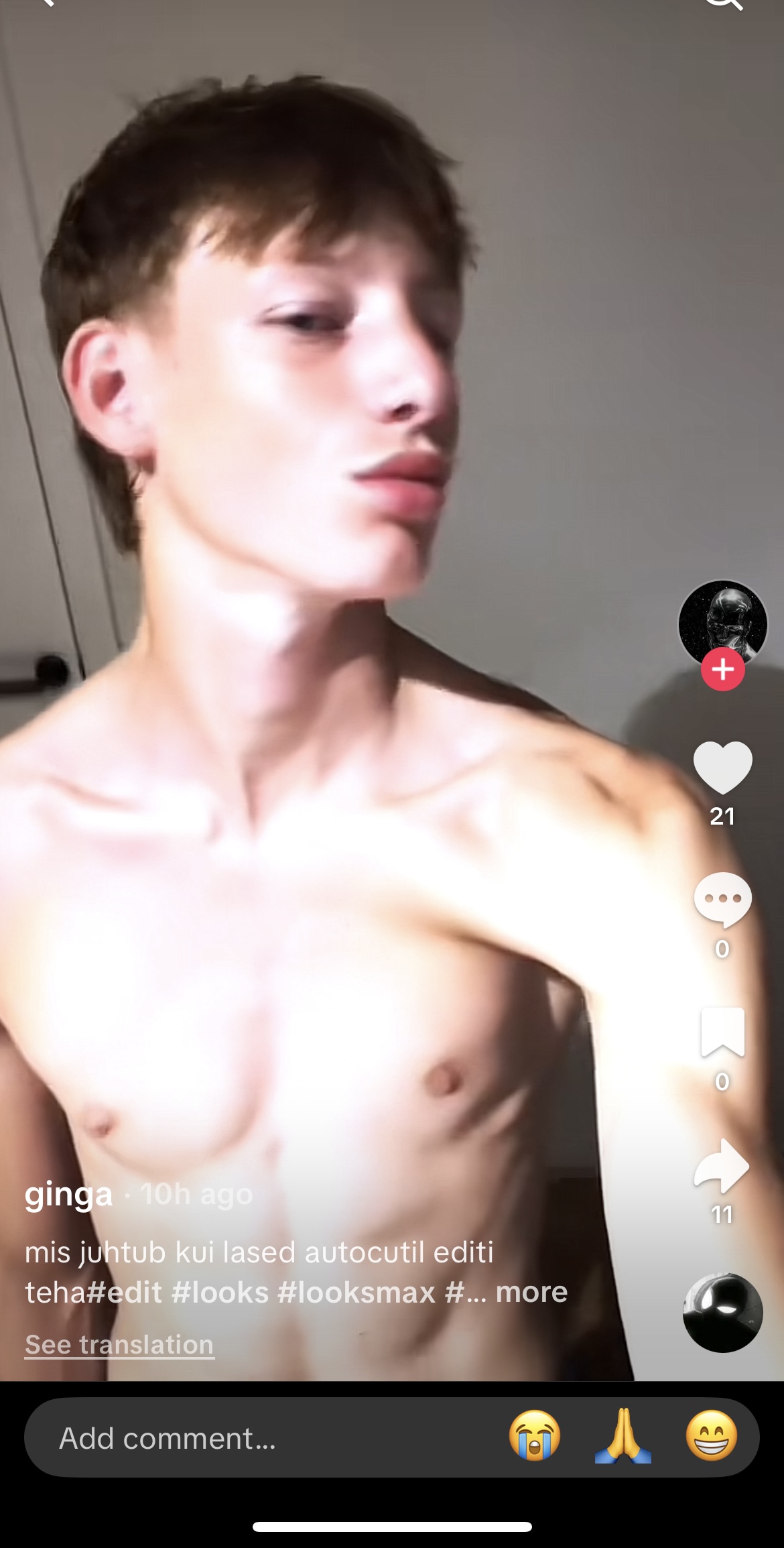Follow the creator with the red plus

pos(722,669)
